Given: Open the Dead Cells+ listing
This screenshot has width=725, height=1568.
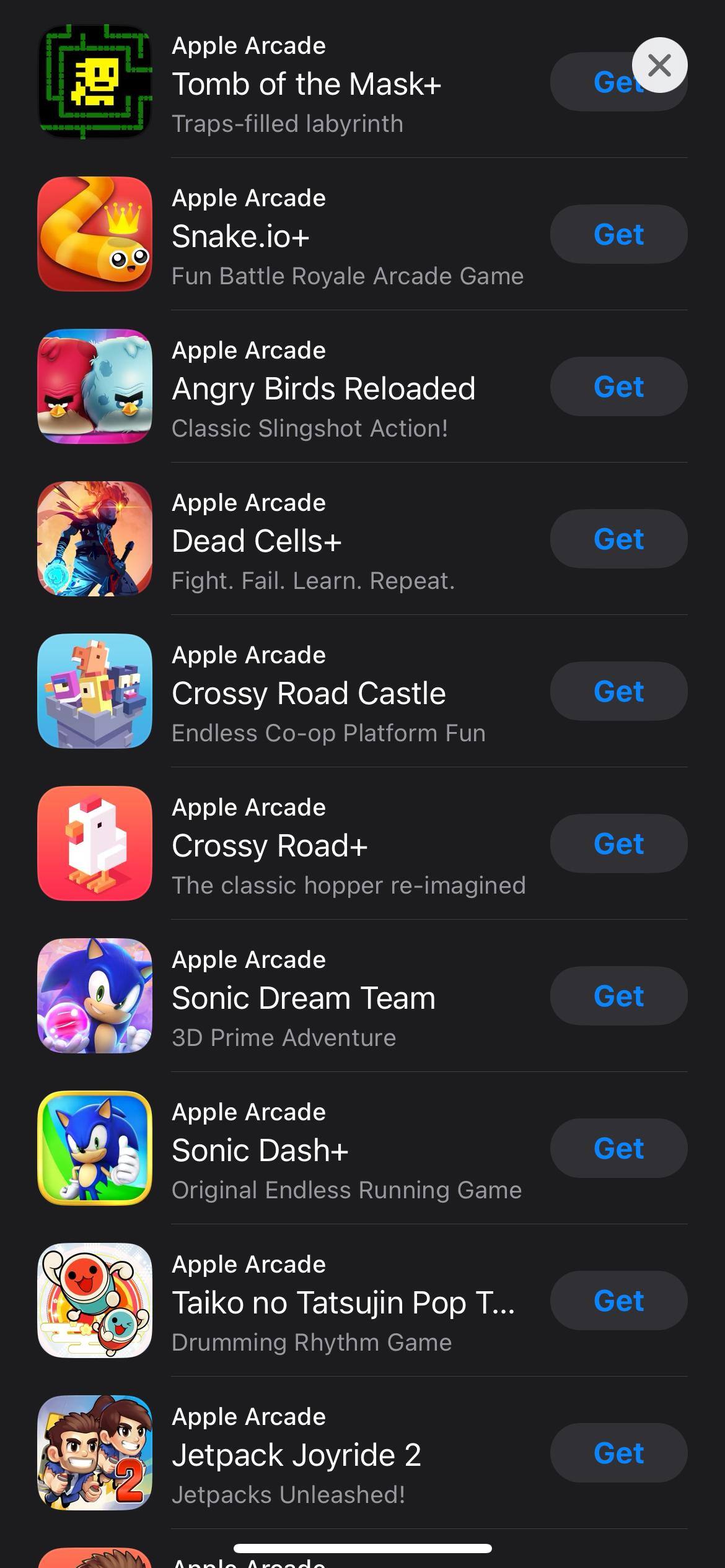Looking at the screenshot, I should click(x=257, y=541).
